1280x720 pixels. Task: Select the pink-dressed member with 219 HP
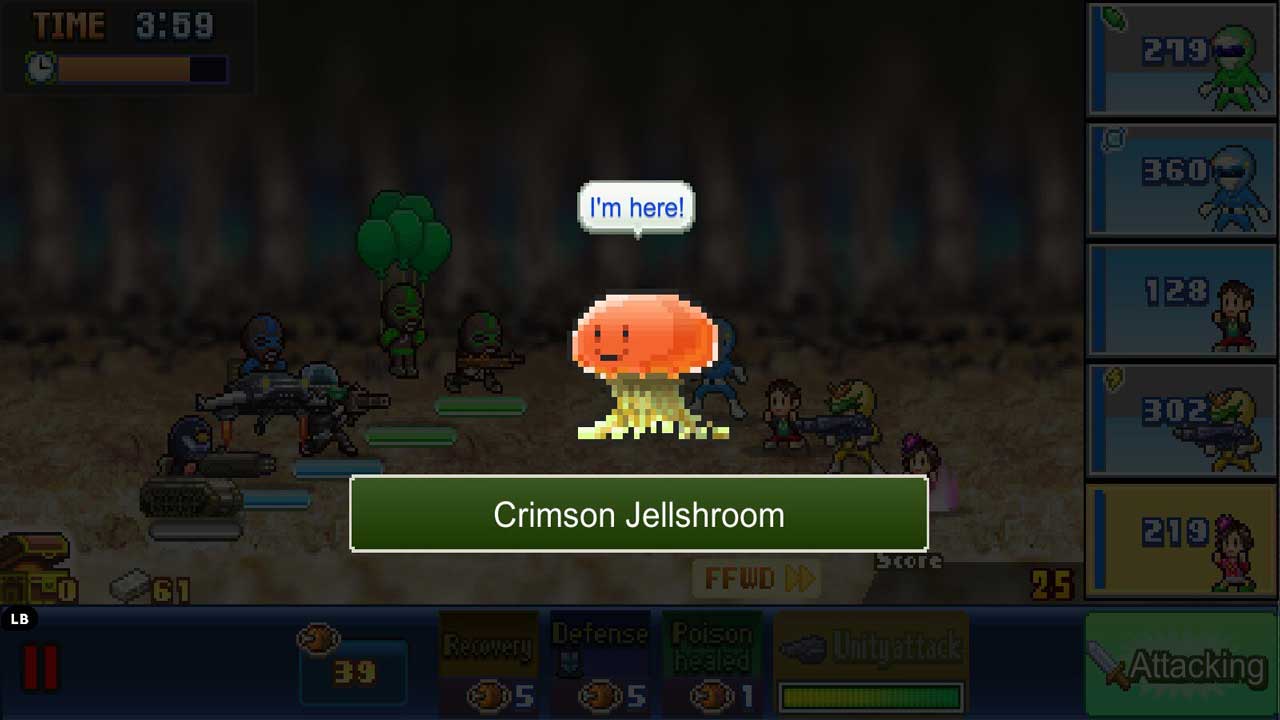coord(1181,540)
